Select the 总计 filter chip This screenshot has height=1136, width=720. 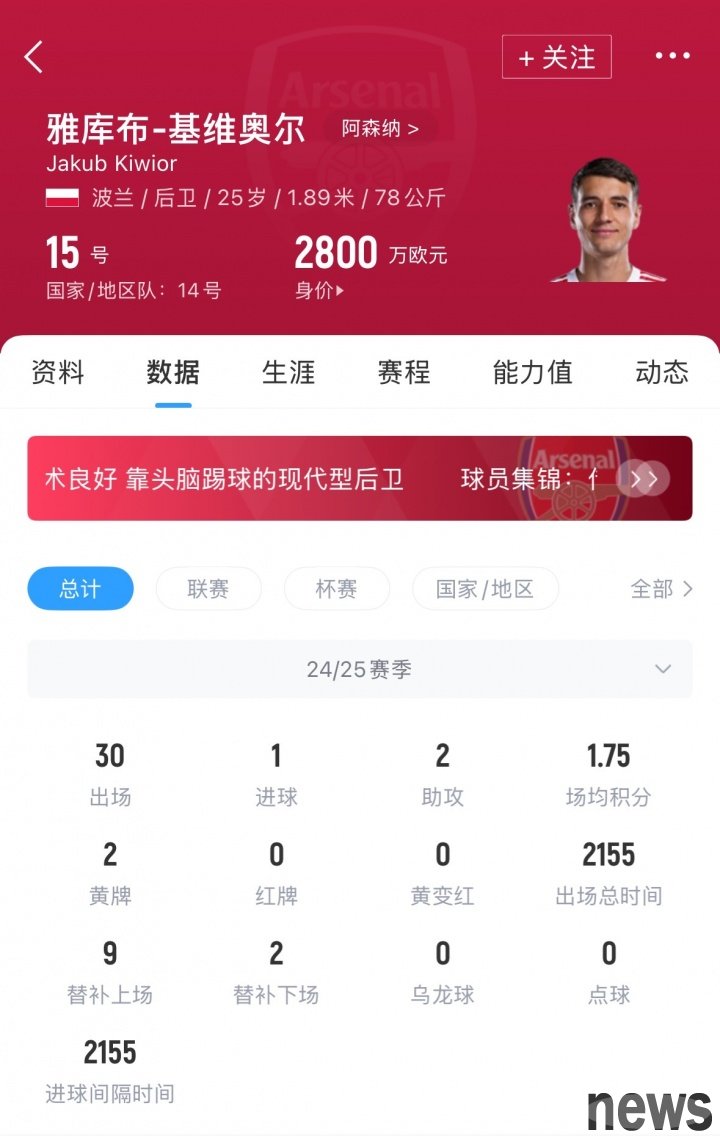(x=80, y=589)
